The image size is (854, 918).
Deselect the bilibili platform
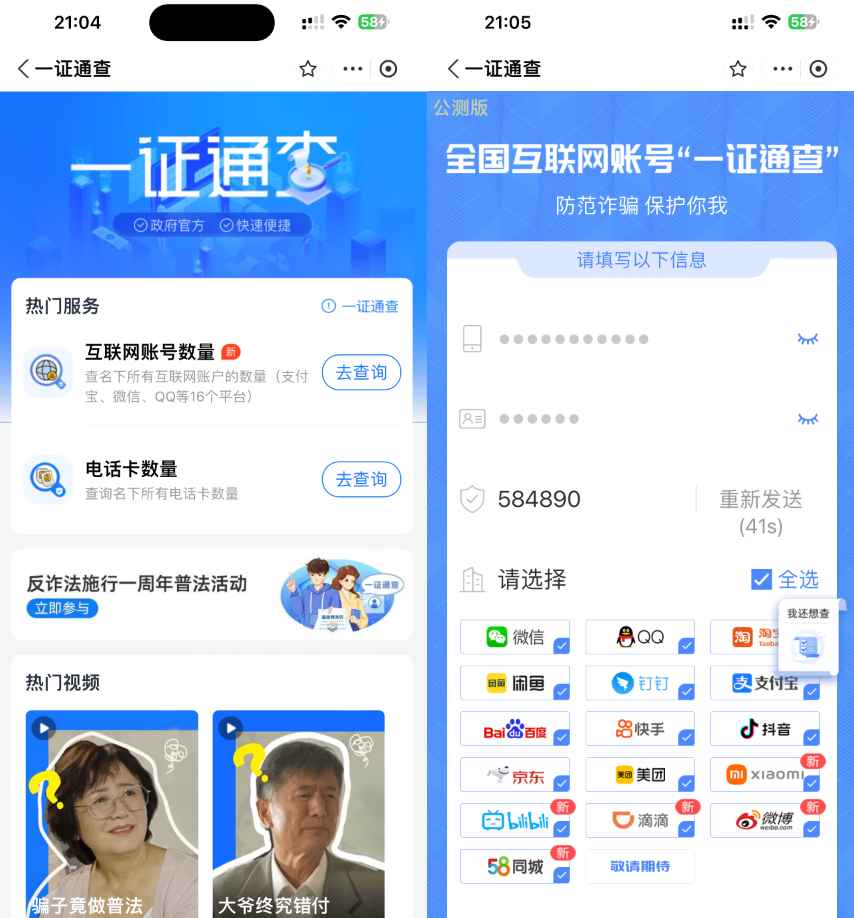point(515,820)
